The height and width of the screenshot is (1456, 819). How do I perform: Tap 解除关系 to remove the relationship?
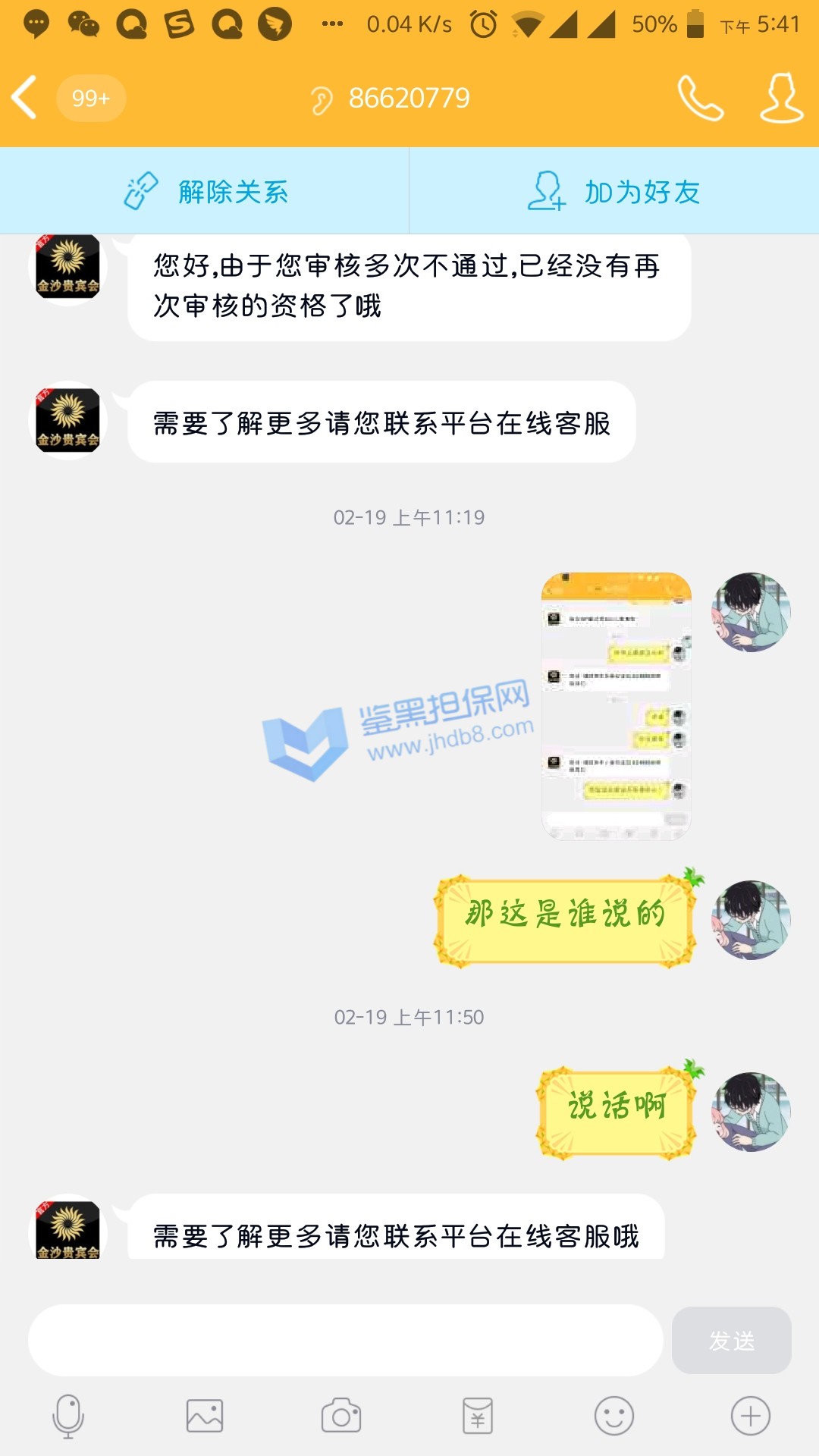click(205, 191)
